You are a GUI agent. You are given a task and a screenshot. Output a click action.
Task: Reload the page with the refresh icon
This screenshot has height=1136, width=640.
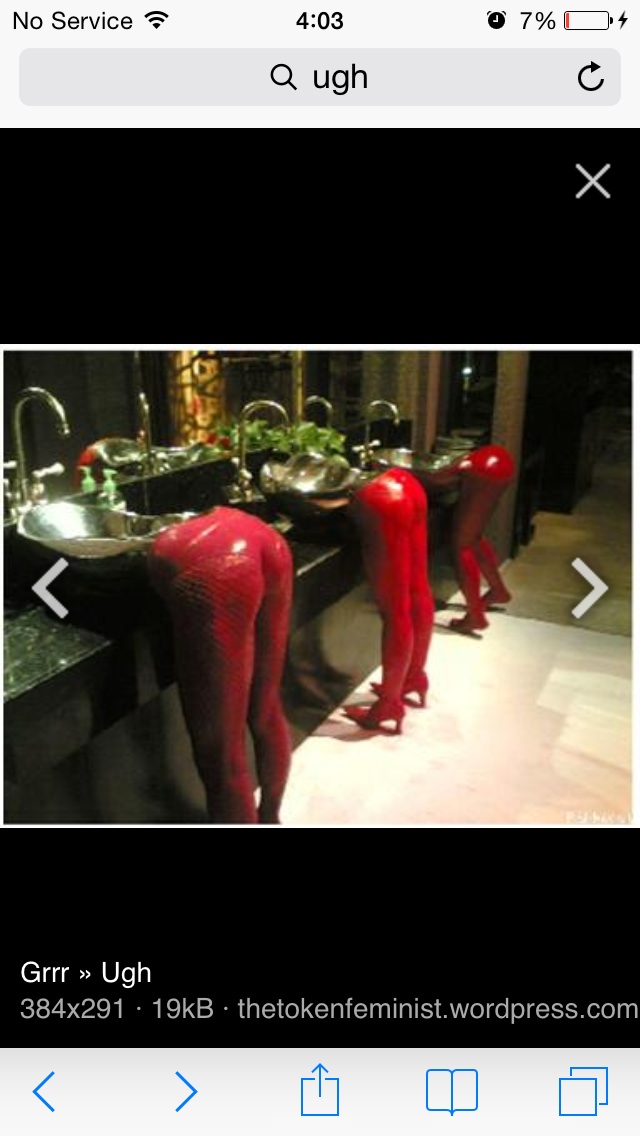[591, 77]
